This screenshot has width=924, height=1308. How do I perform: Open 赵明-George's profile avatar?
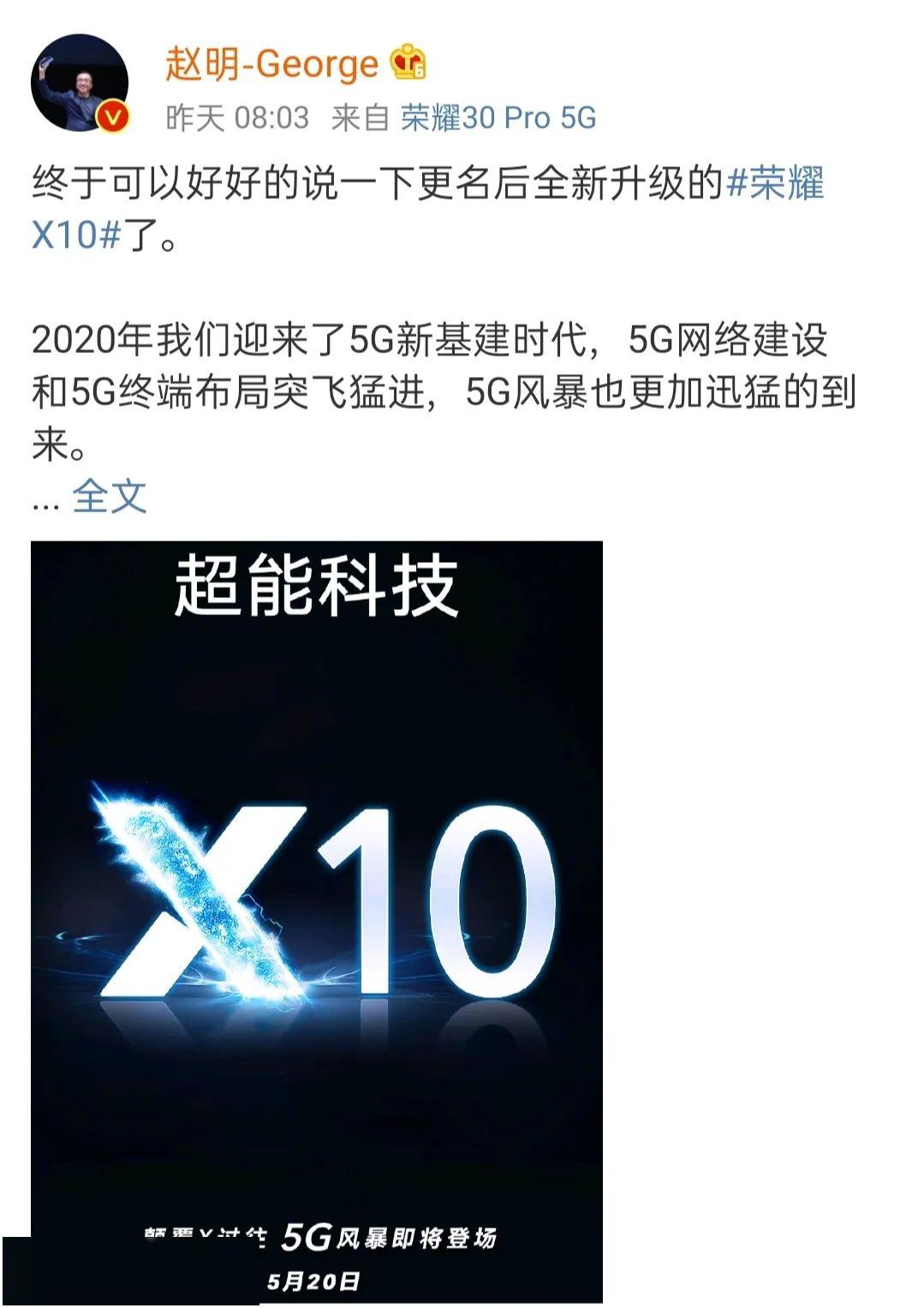pyautogui.click(x=80, y=83)
